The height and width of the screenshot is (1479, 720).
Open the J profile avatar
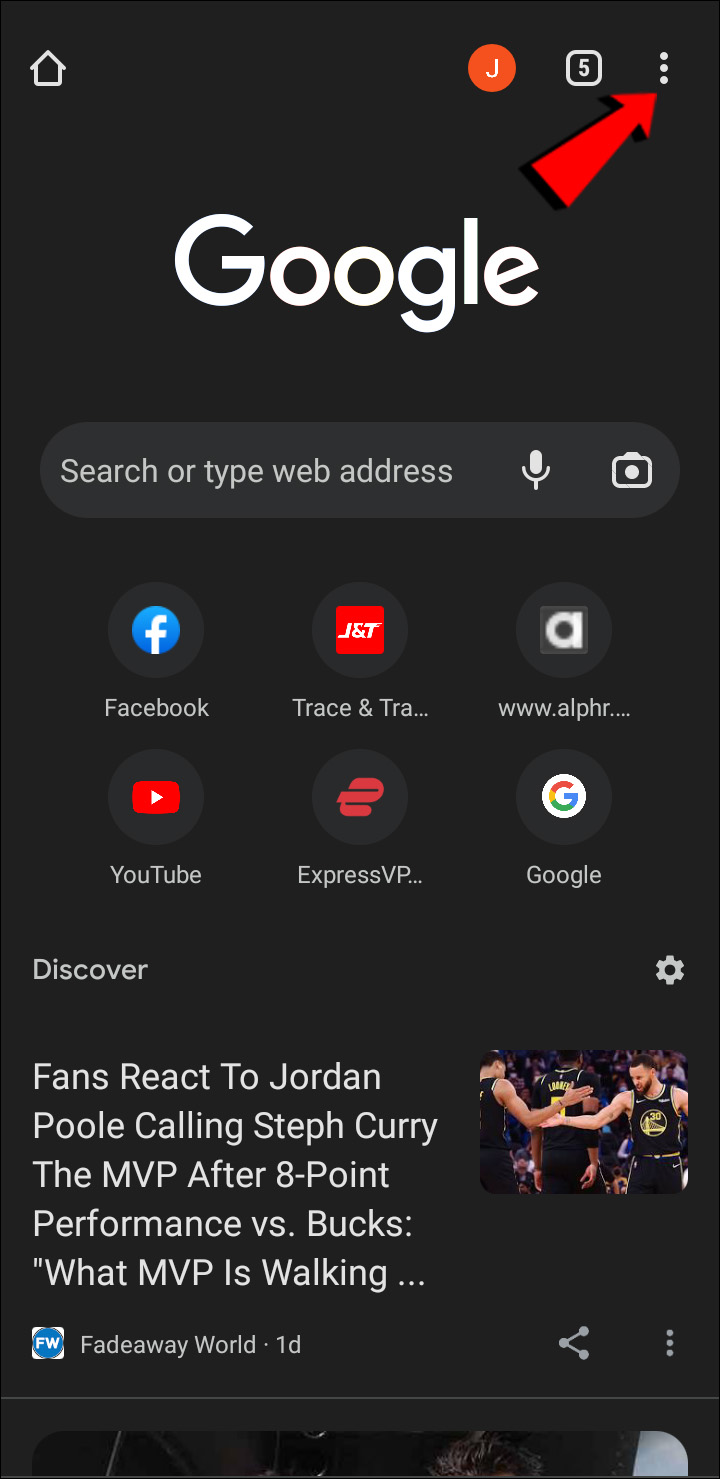(x=491, y=69)
